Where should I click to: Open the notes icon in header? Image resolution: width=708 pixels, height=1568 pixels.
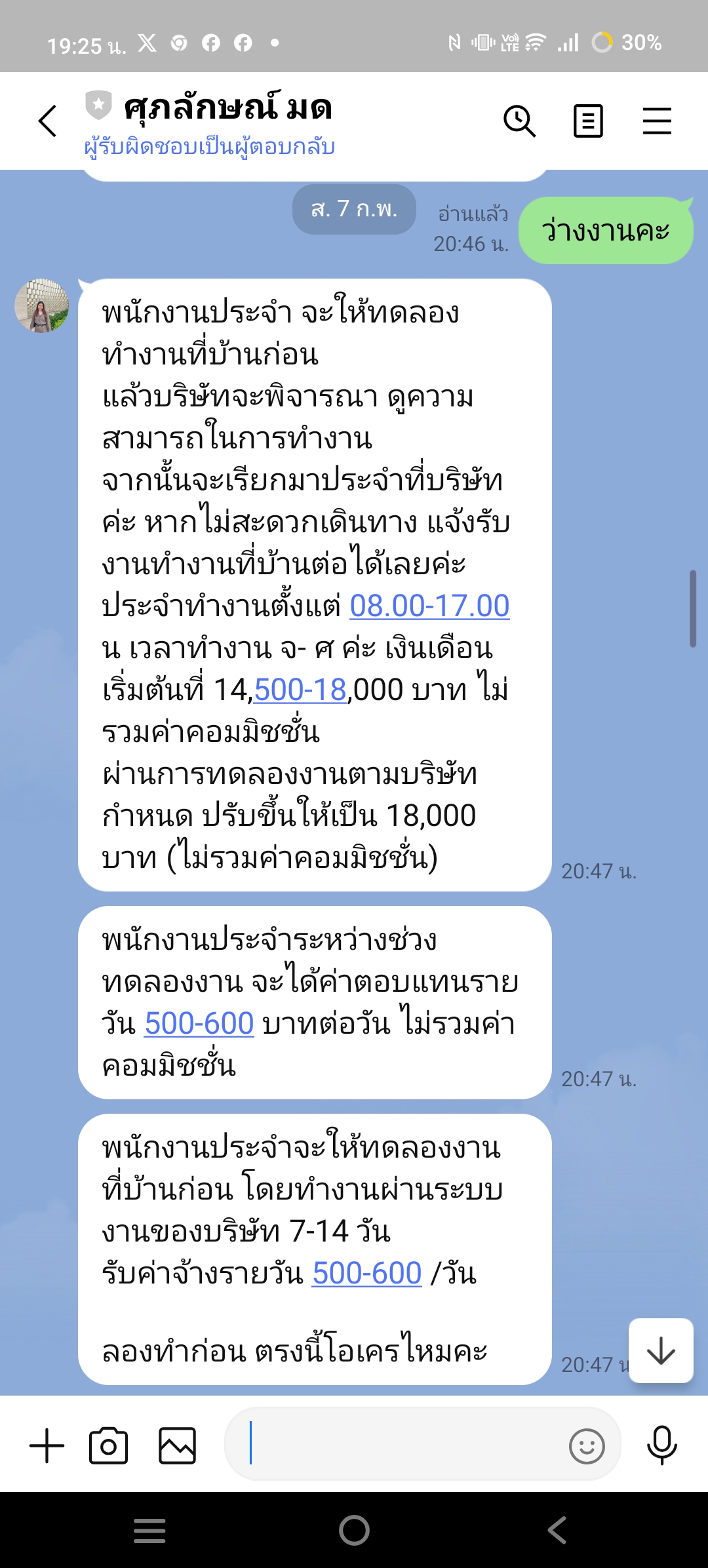pyautogui.click(x=588, y=121)
